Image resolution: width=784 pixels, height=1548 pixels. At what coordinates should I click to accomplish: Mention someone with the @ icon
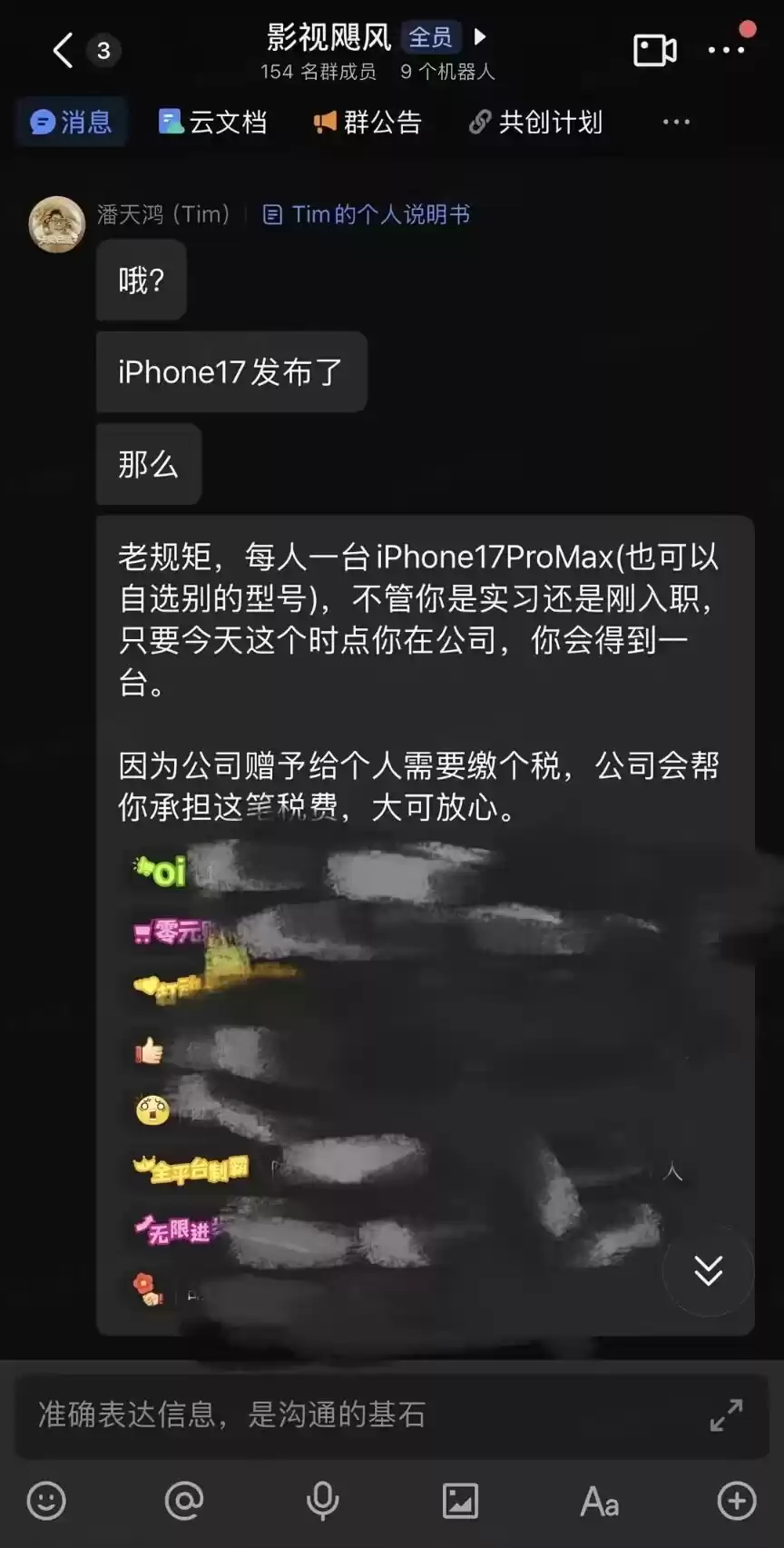pos(184,1501)
